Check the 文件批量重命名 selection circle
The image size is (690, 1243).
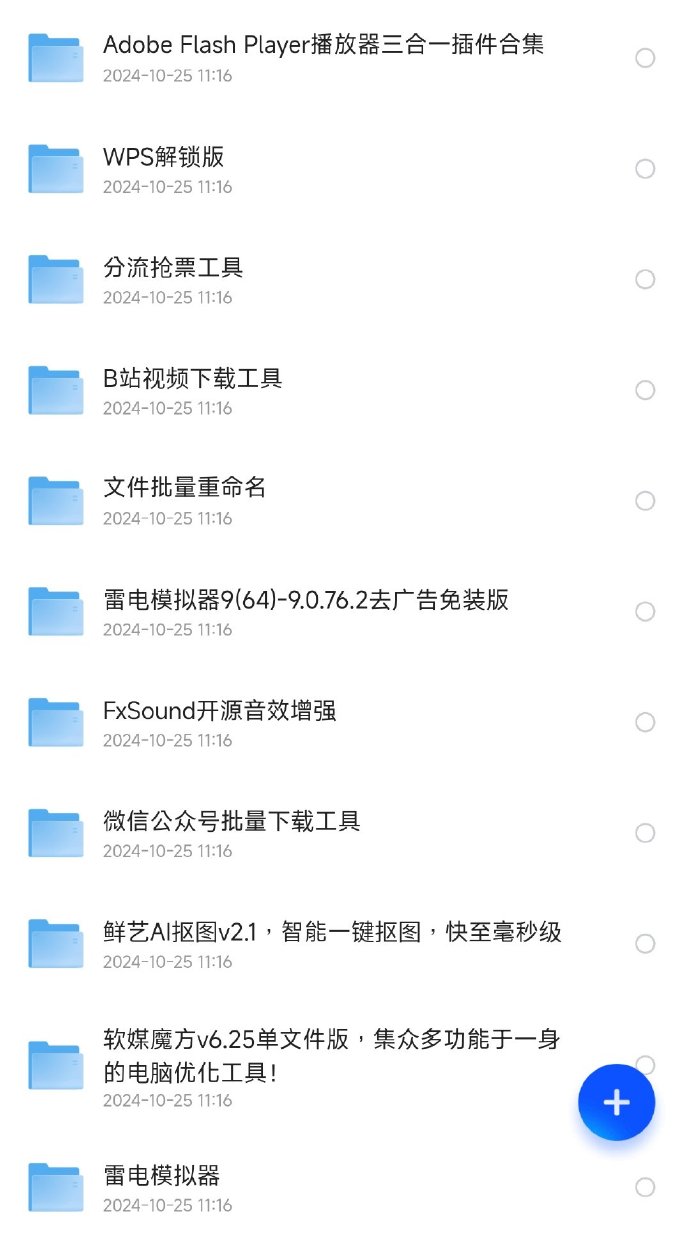(x=645, y=501)
